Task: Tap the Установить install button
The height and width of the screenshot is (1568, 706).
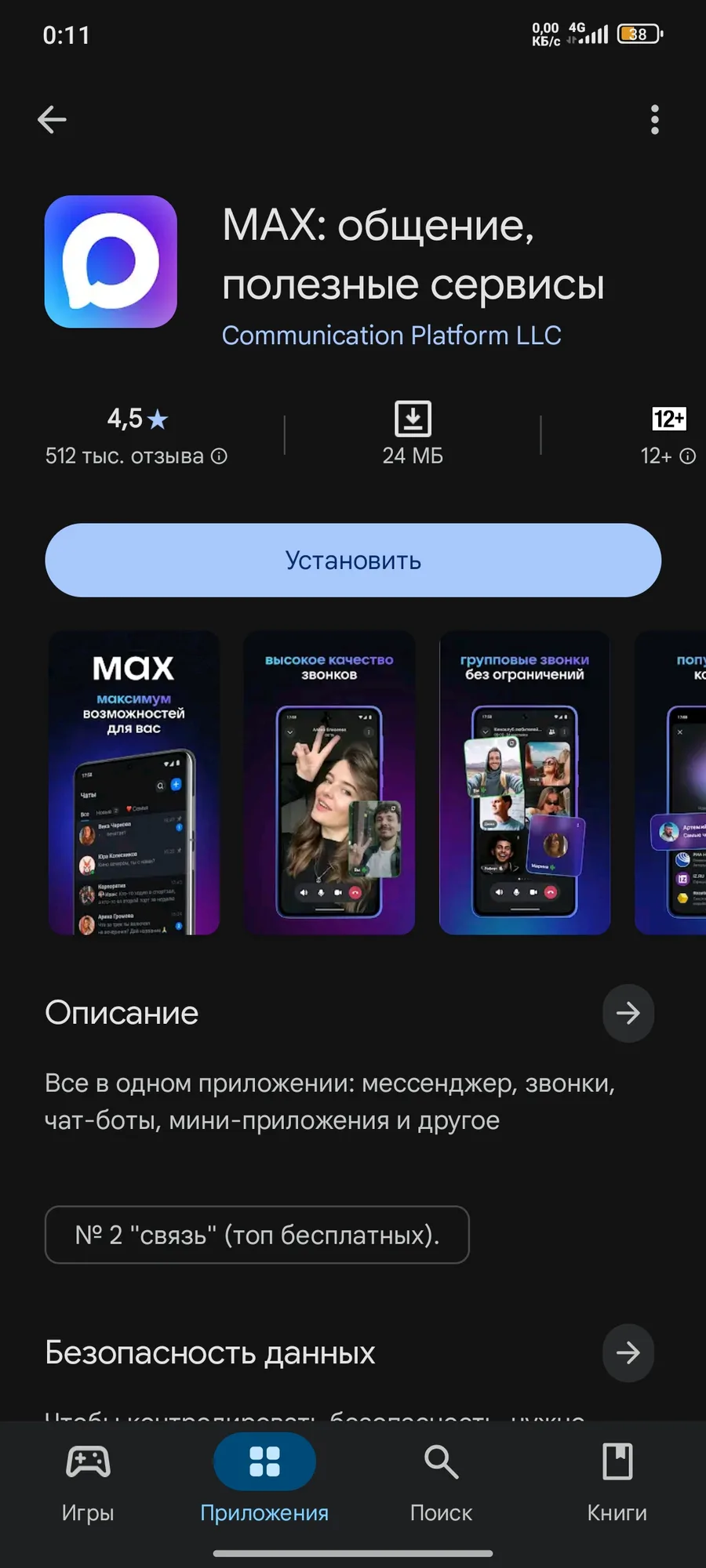Action: pos(353,561)
